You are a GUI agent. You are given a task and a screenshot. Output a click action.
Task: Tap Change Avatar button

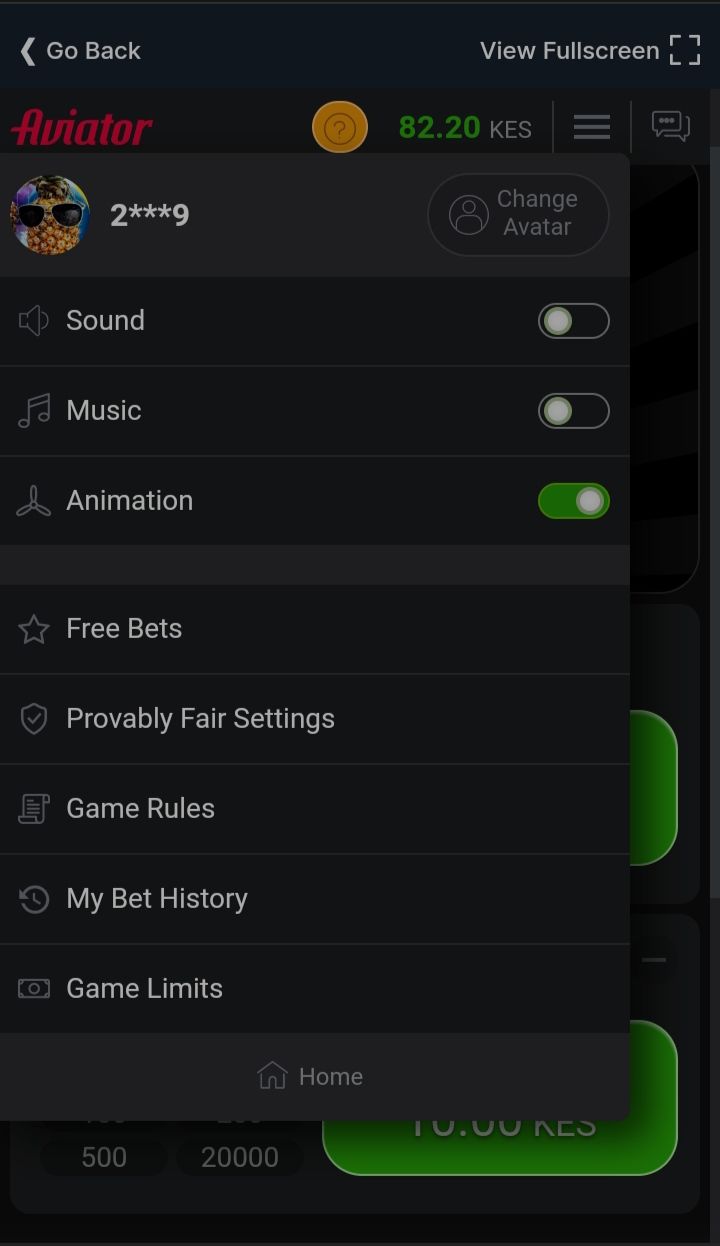[x=518, y=214]
